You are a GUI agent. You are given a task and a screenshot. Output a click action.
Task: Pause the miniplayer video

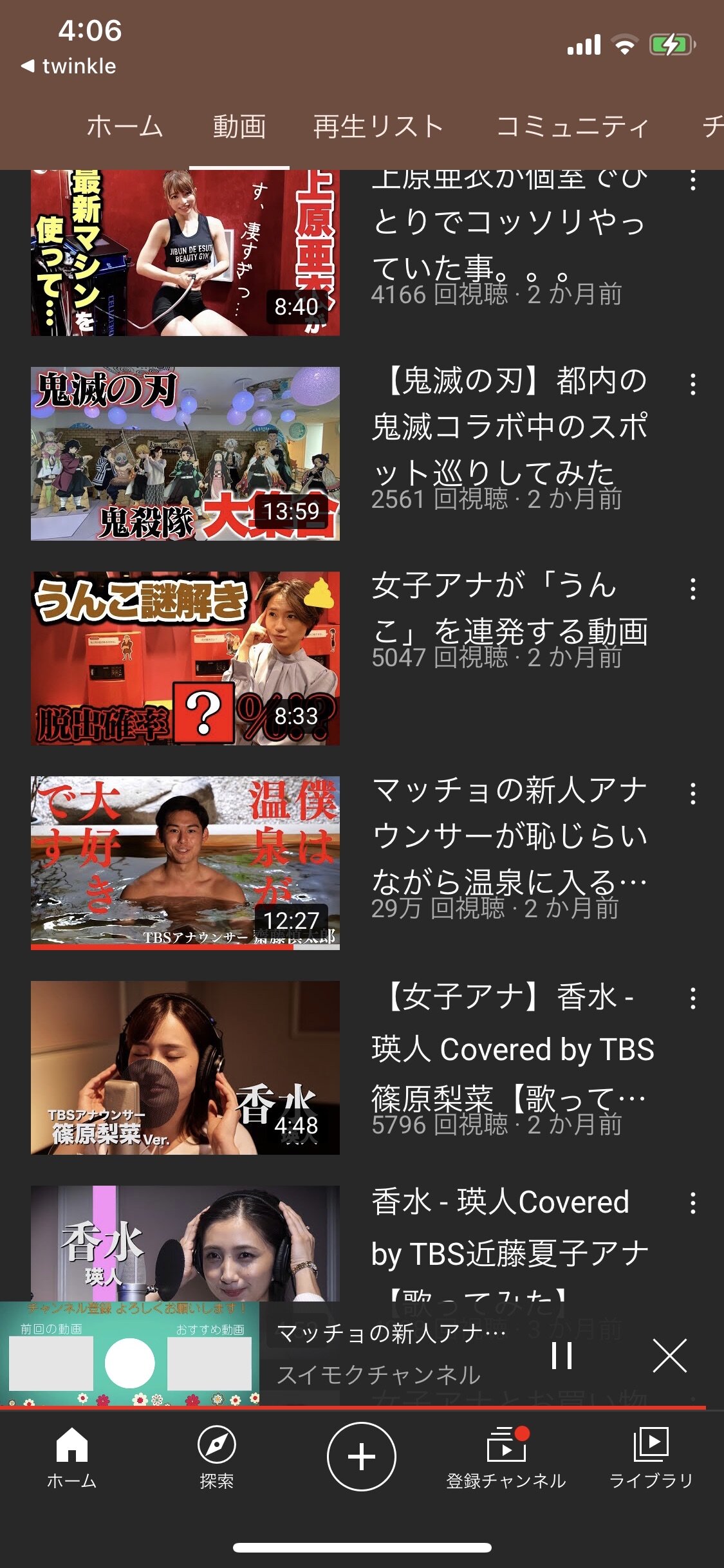pos(562,1356)
